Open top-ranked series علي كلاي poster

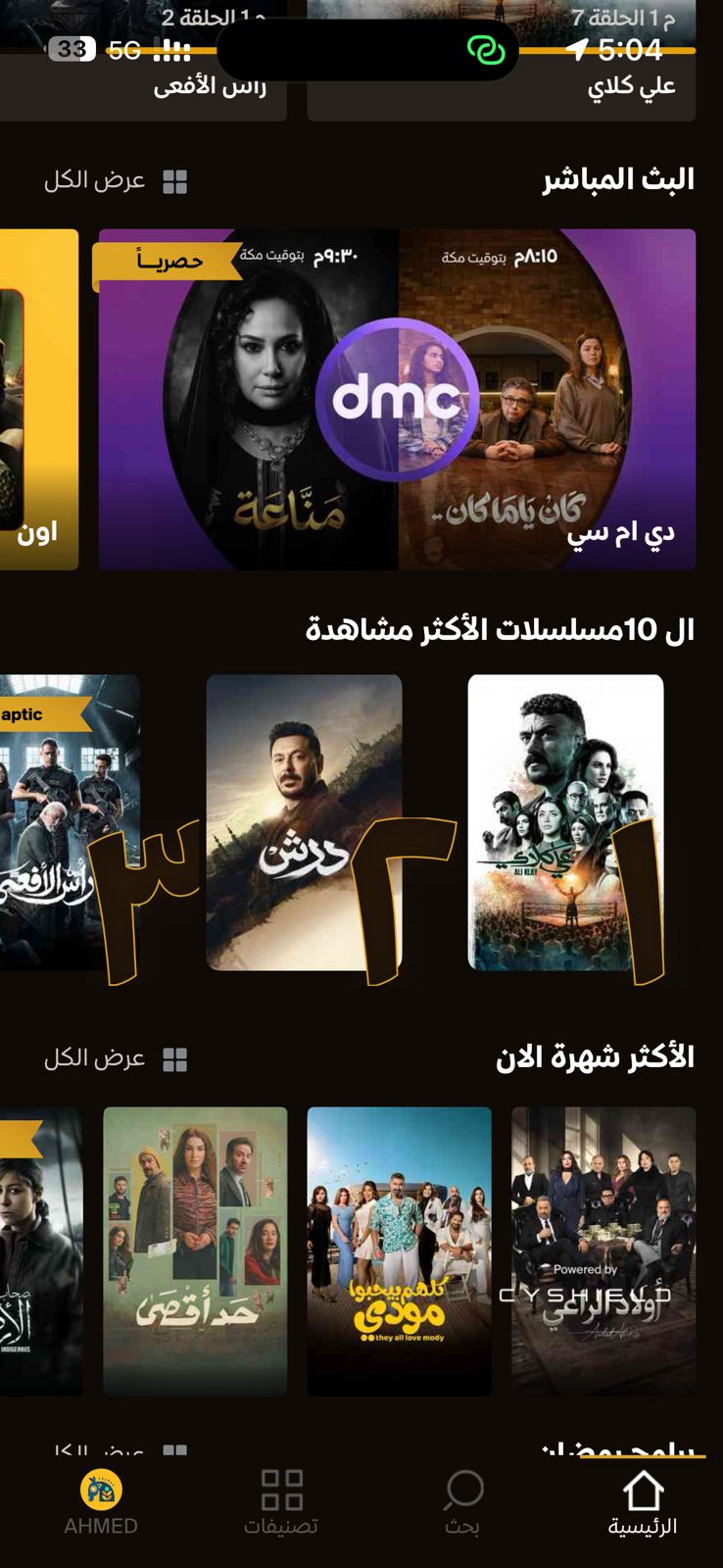(x=565, y=821)
